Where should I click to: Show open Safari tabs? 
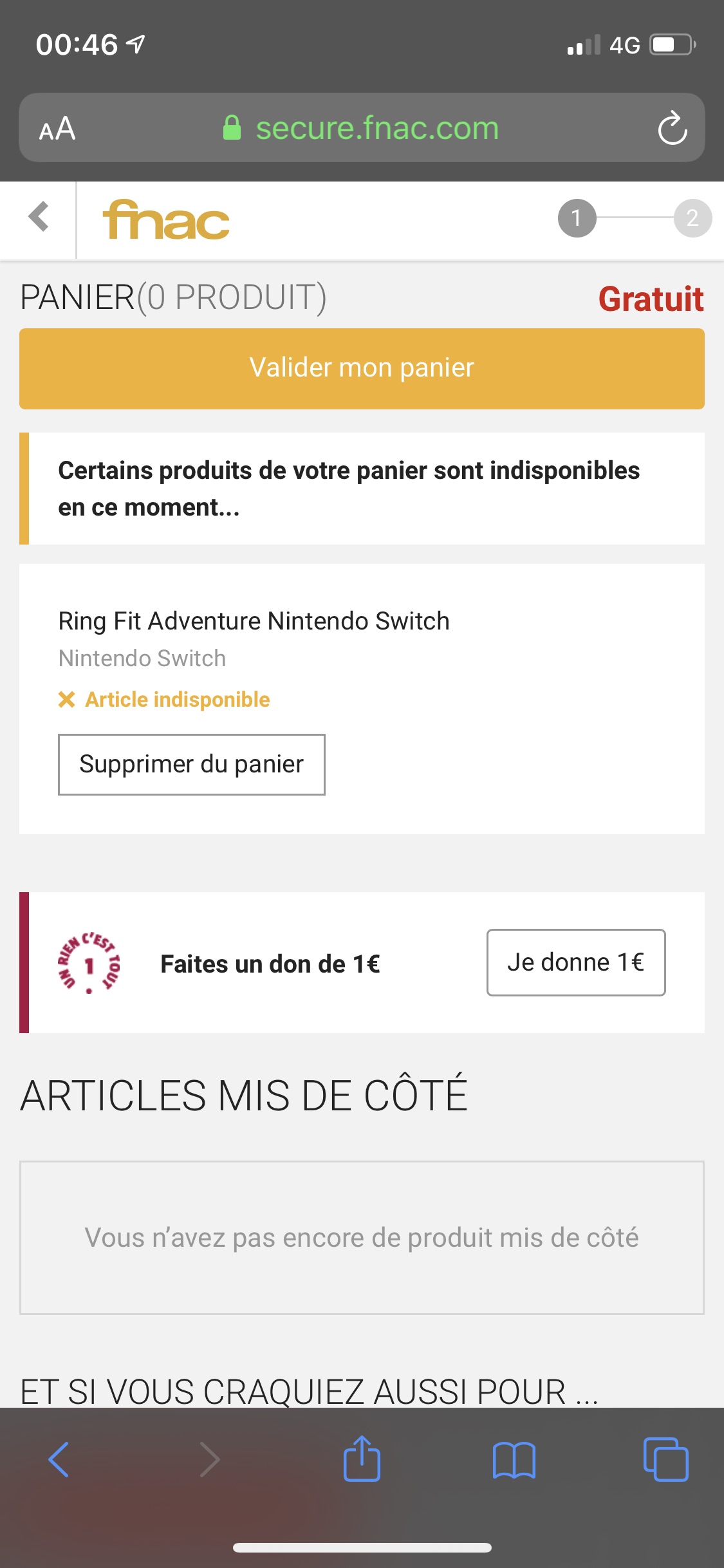tap(665, 1459)
